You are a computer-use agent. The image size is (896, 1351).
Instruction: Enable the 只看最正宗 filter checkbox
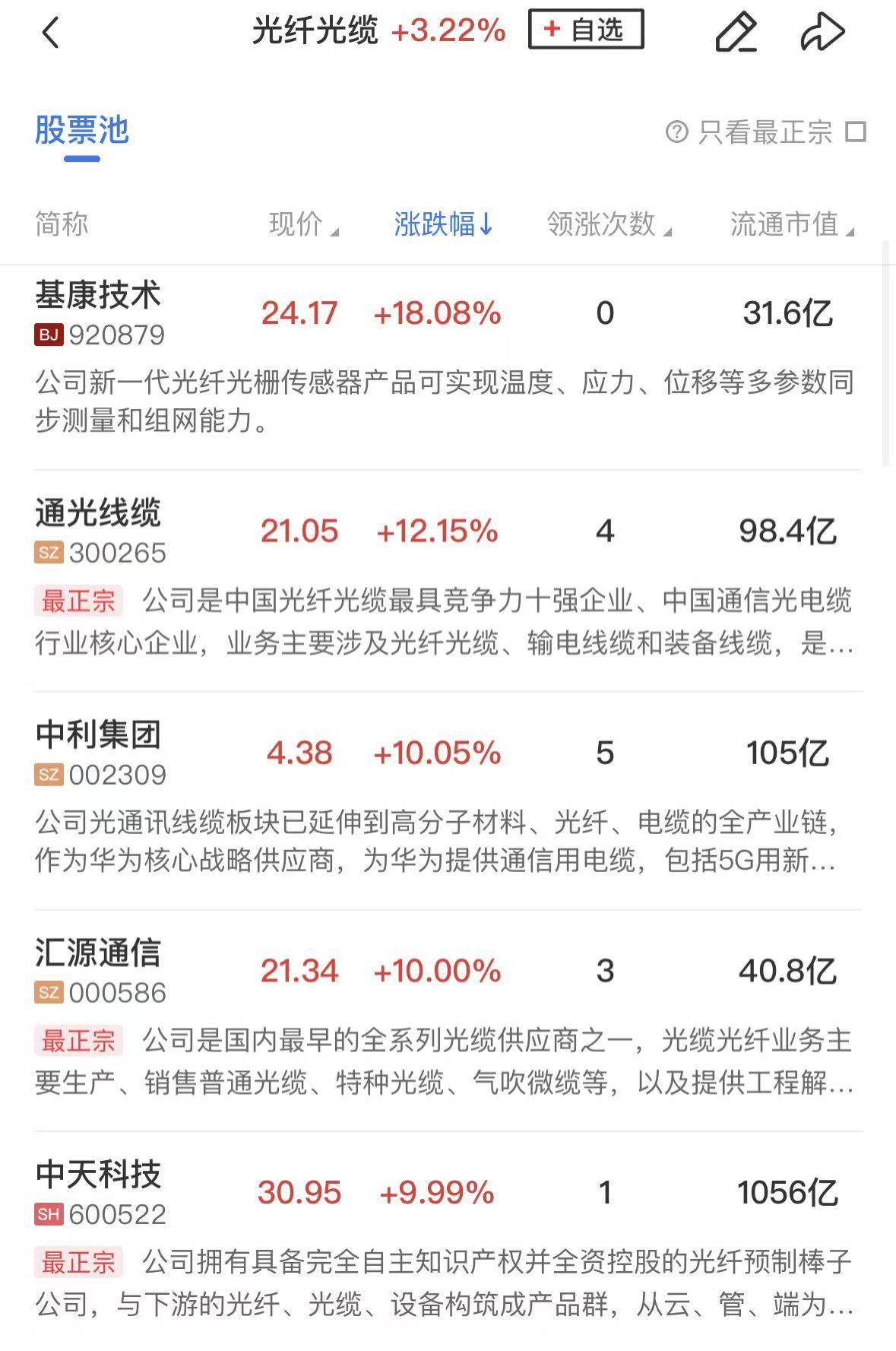857,132
